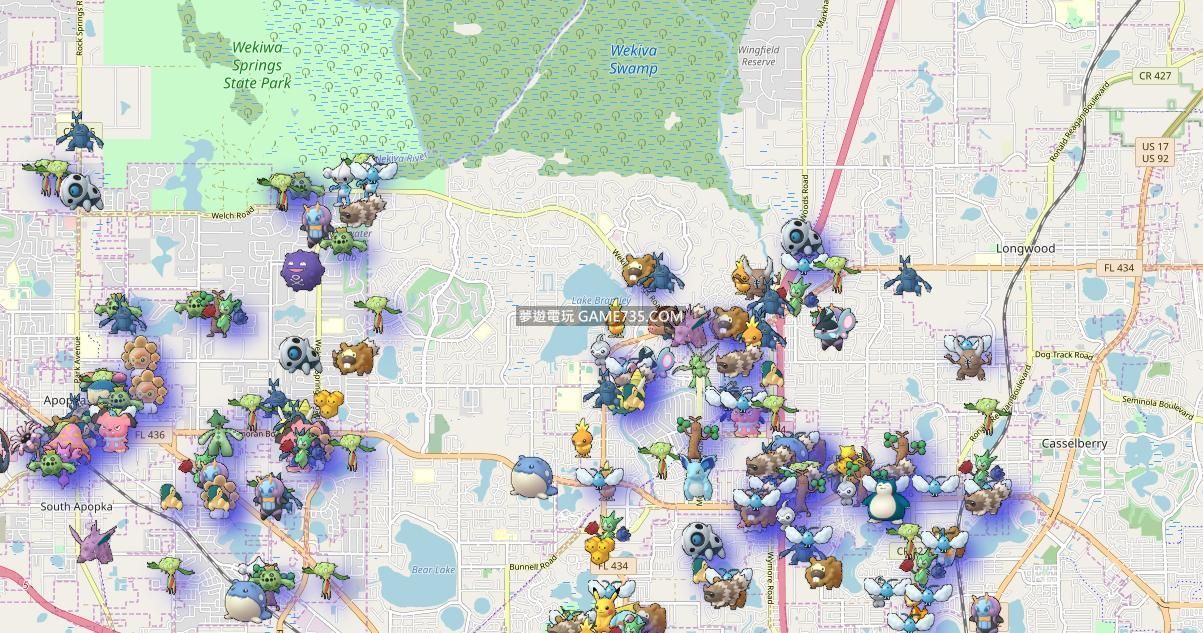The height and width of the screenshot is (633, 1203).
Task: Tap the orange Torchic marker
Action: (x=582, y=438)
